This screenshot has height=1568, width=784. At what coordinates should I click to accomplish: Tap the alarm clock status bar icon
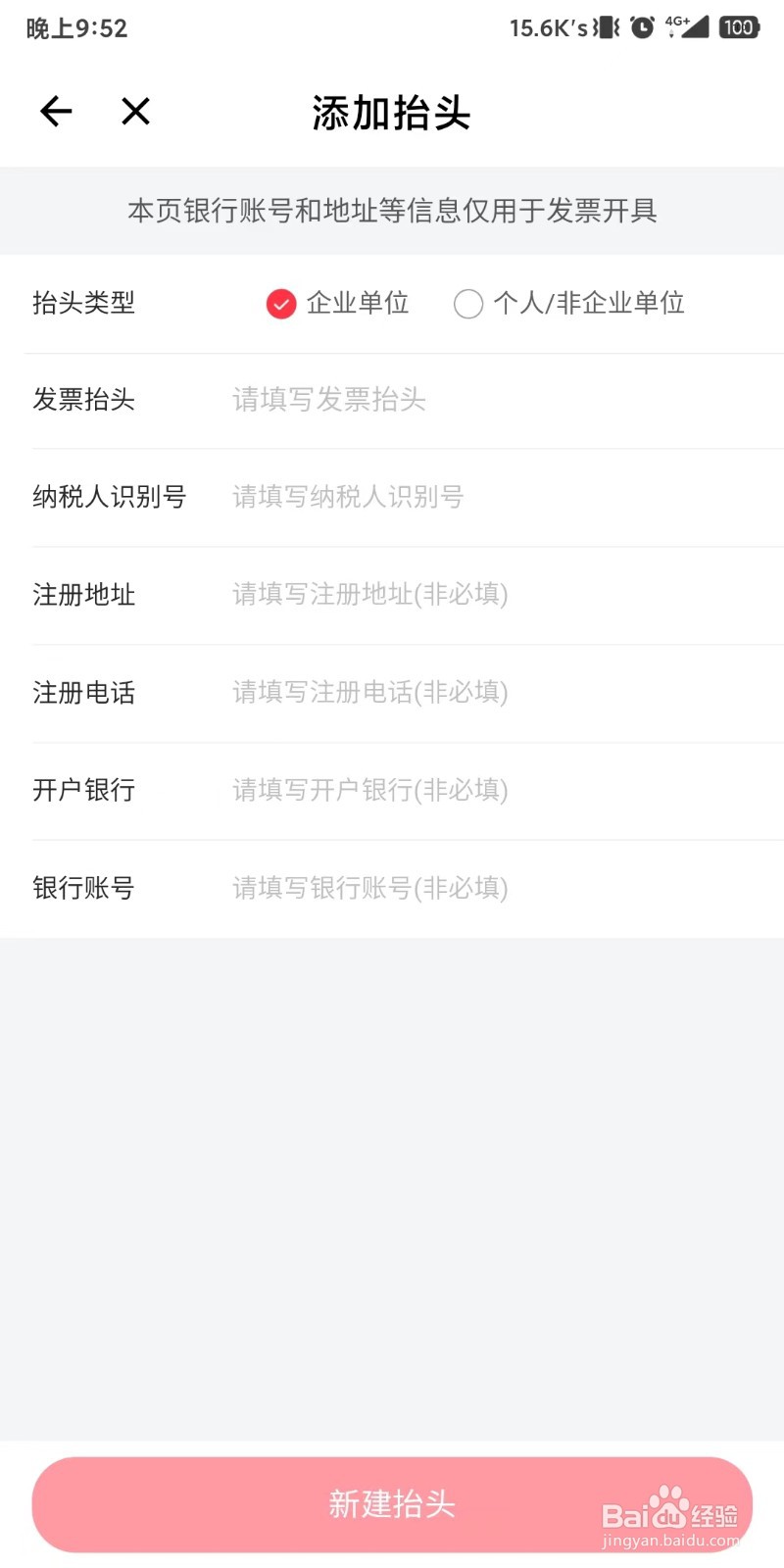[642, 26]
